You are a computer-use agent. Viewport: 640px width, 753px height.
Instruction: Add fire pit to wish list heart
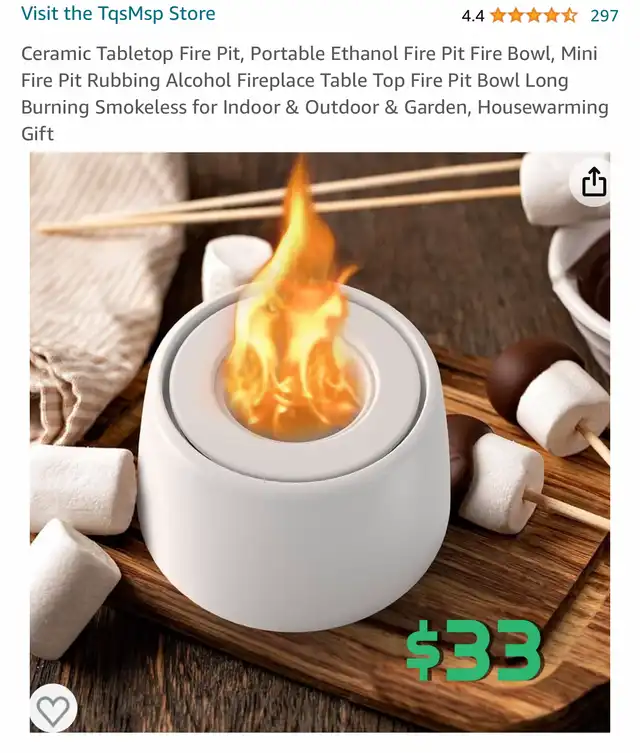[53, 709]
